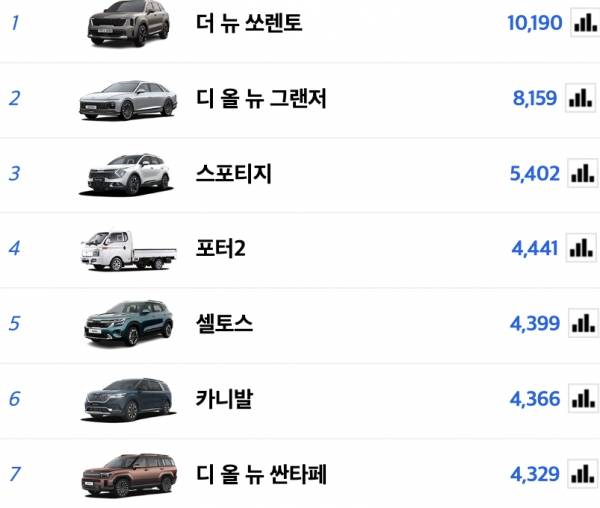Select 카니발 from the ranking
The height and width of the screenshot is (508, 600).
[225, 399]
